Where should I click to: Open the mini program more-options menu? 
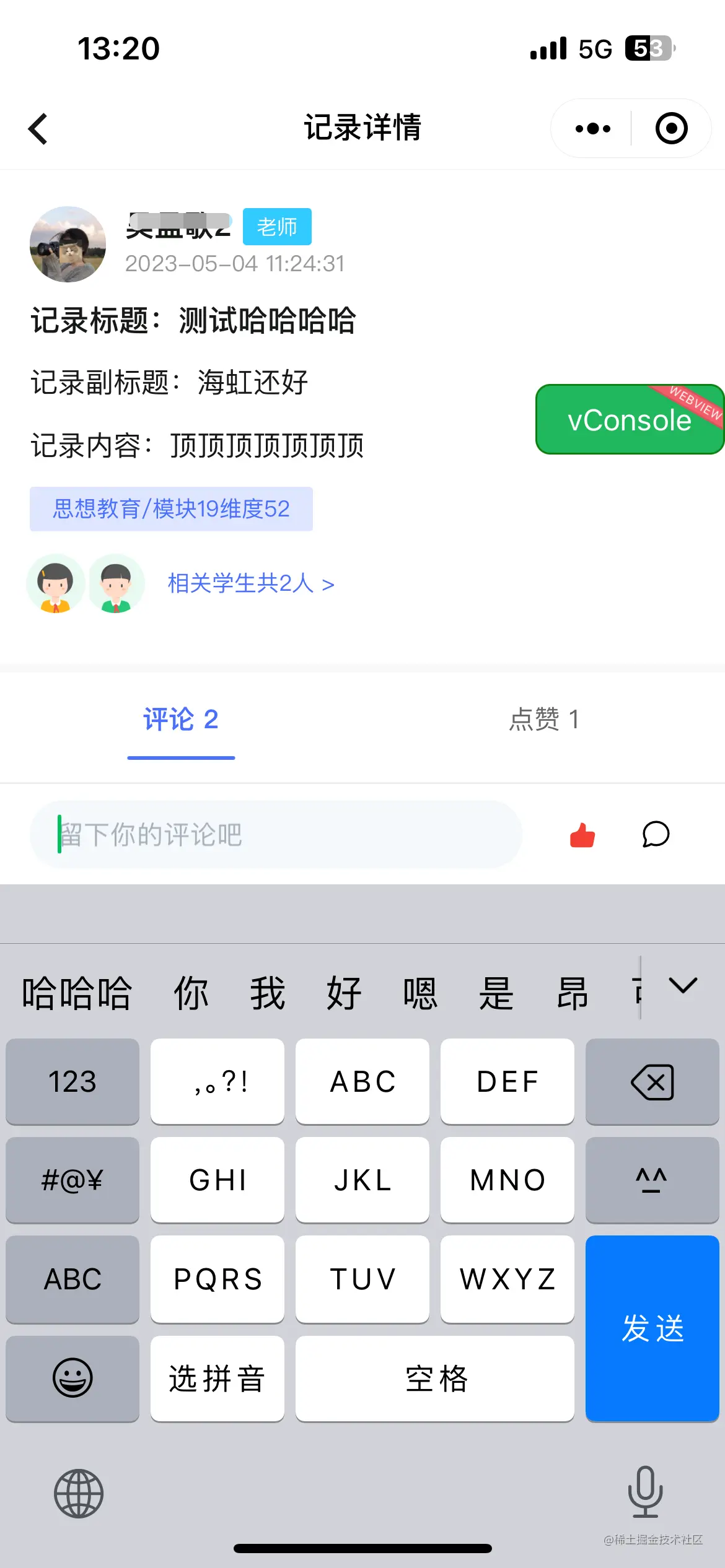click(592, 129)
